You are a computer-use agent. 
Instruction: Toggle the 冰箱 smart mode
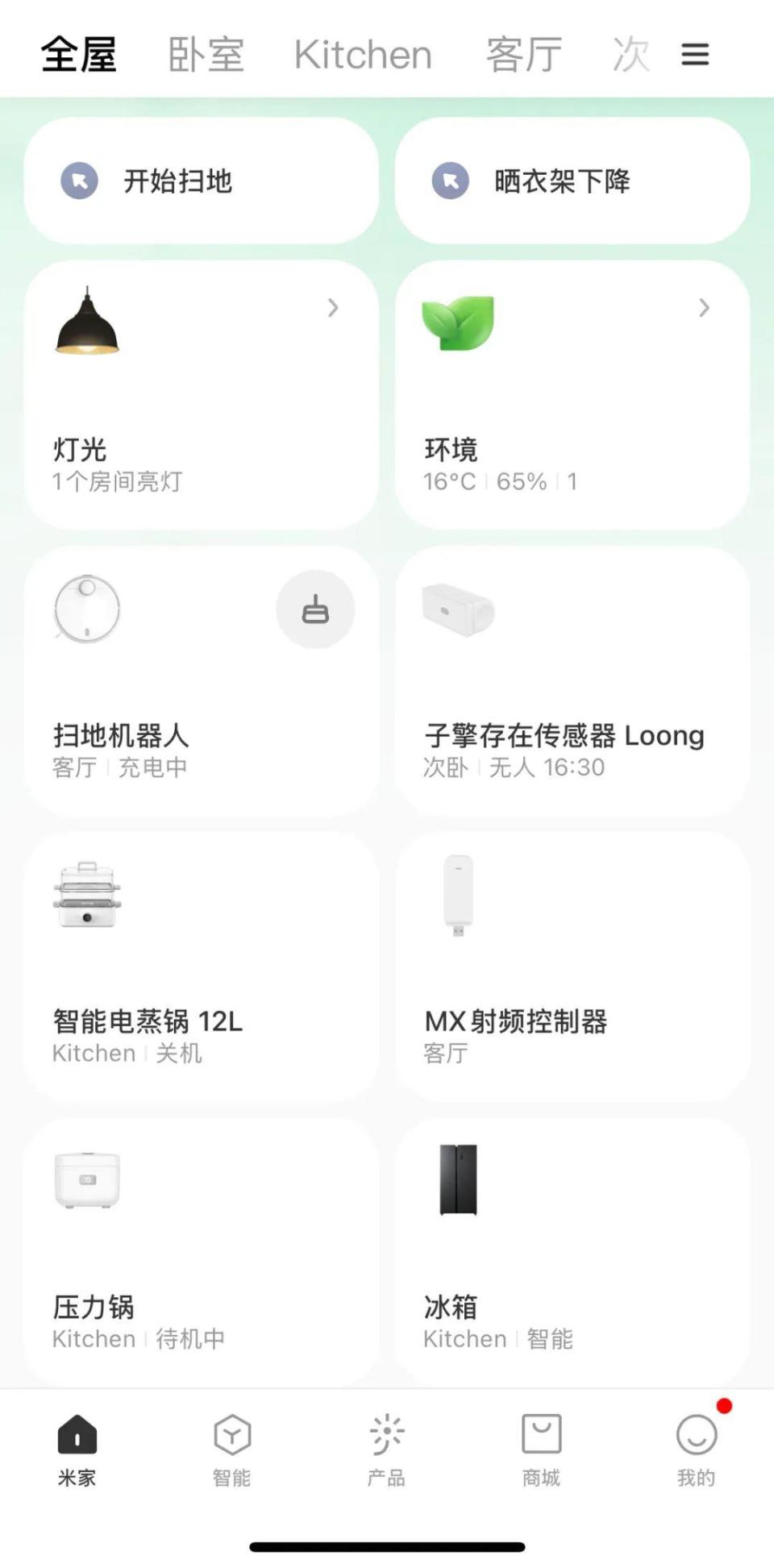pyautogui.click(x=571, y=1242)
